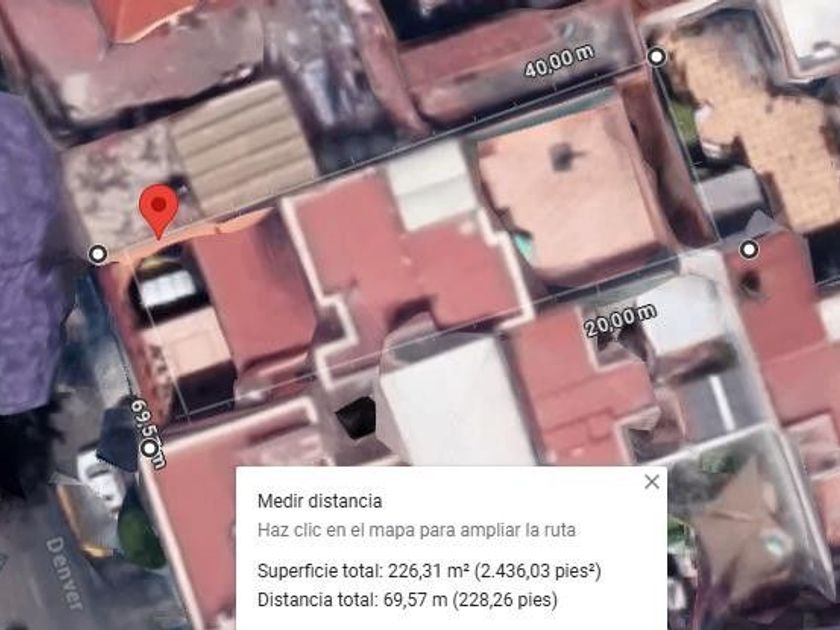
Task: Close the Medir distancia panel
Action: (x=651, y=482)
